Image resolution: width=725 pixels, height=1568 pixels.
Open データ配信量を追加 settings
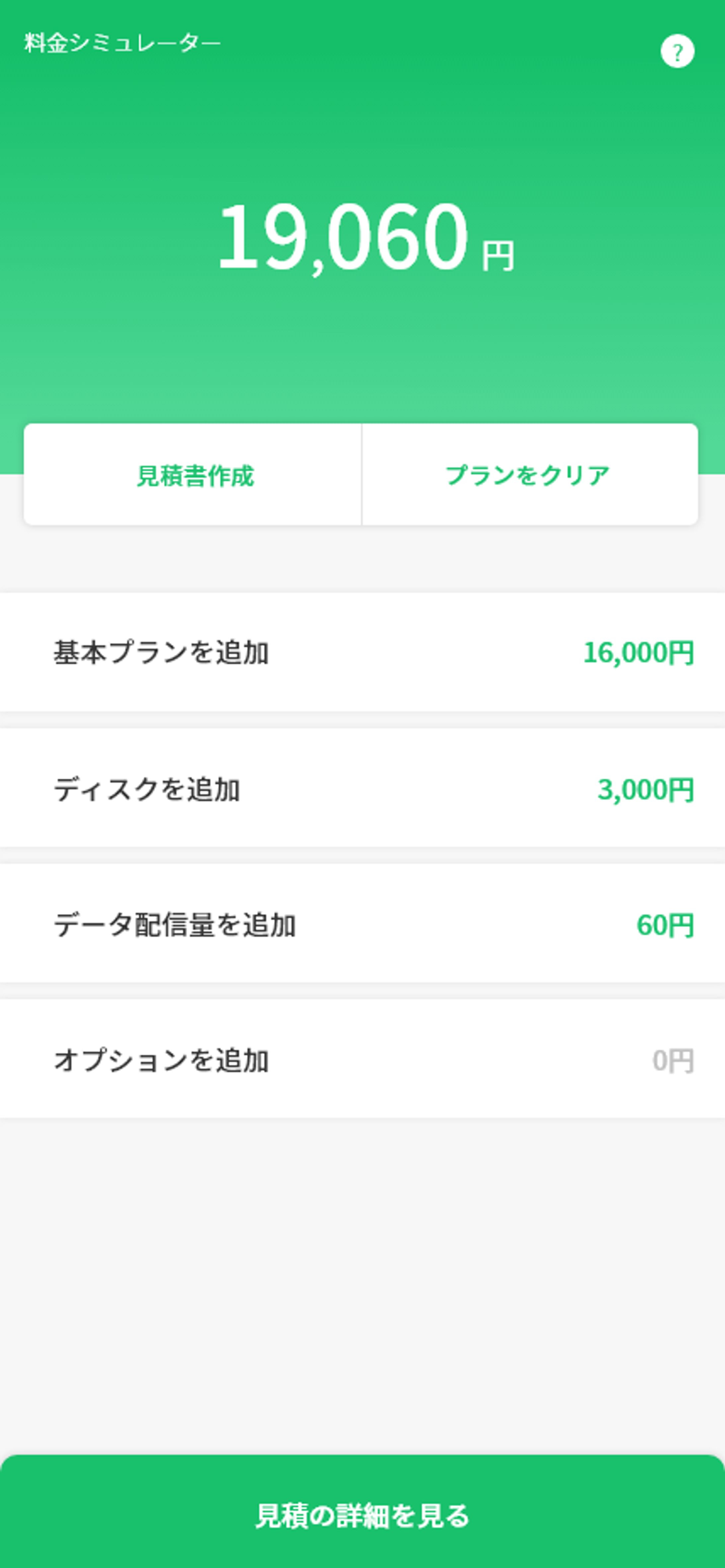[x=362, y=924]
